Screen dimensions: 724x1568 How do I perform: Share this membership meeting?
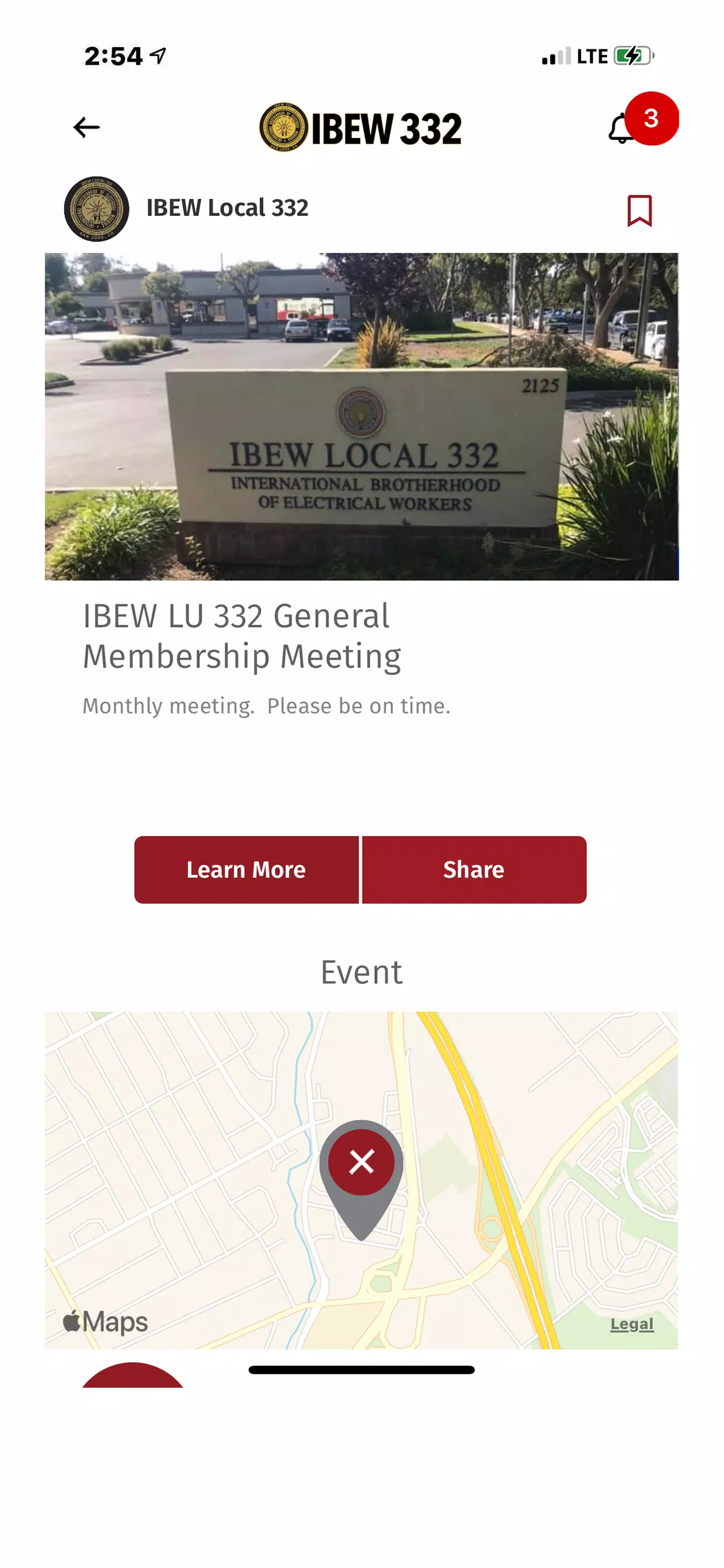[474, 869]
